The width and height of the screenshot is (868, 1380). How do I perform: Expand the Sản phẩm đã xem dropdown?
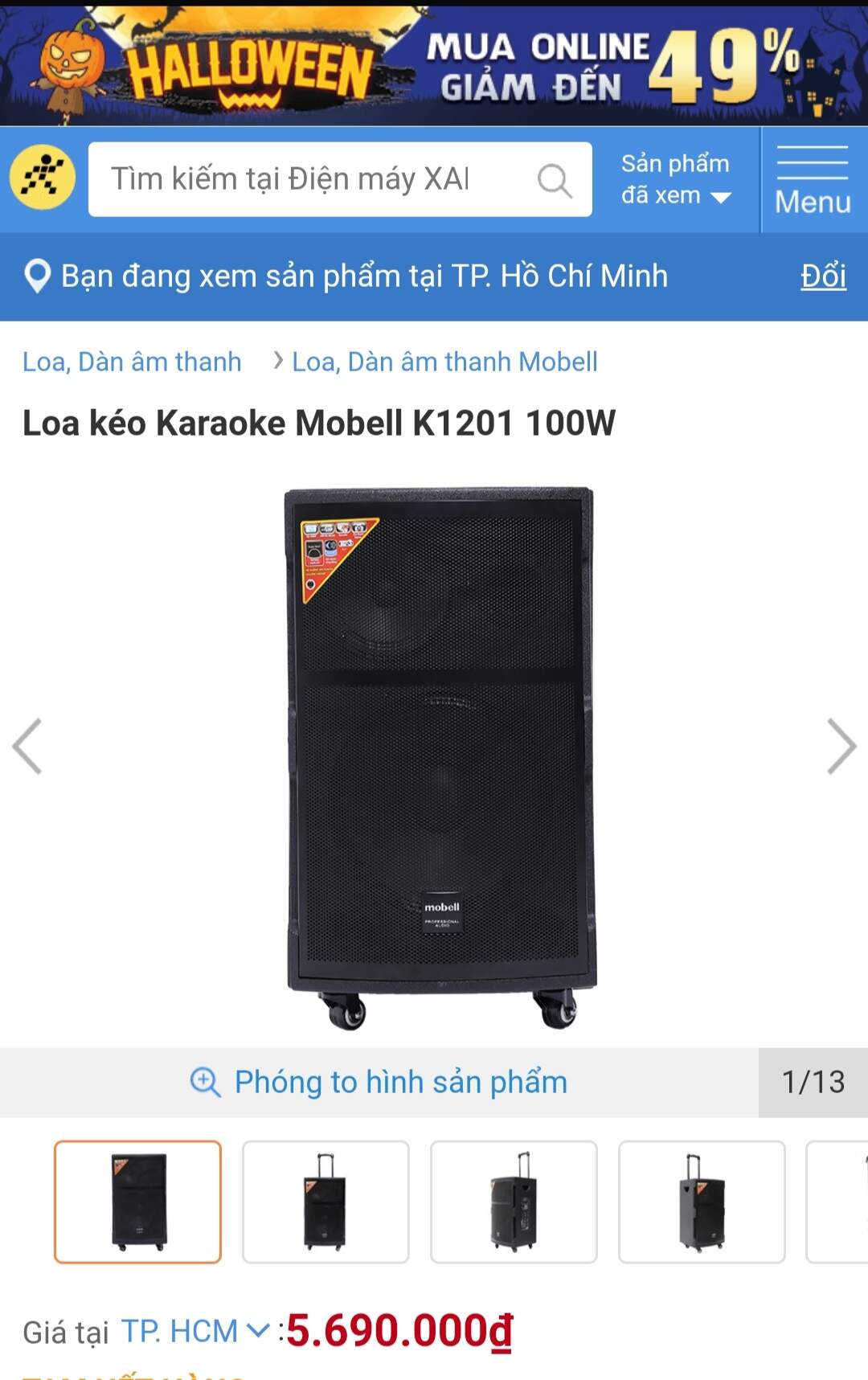(x=675, y=179)
